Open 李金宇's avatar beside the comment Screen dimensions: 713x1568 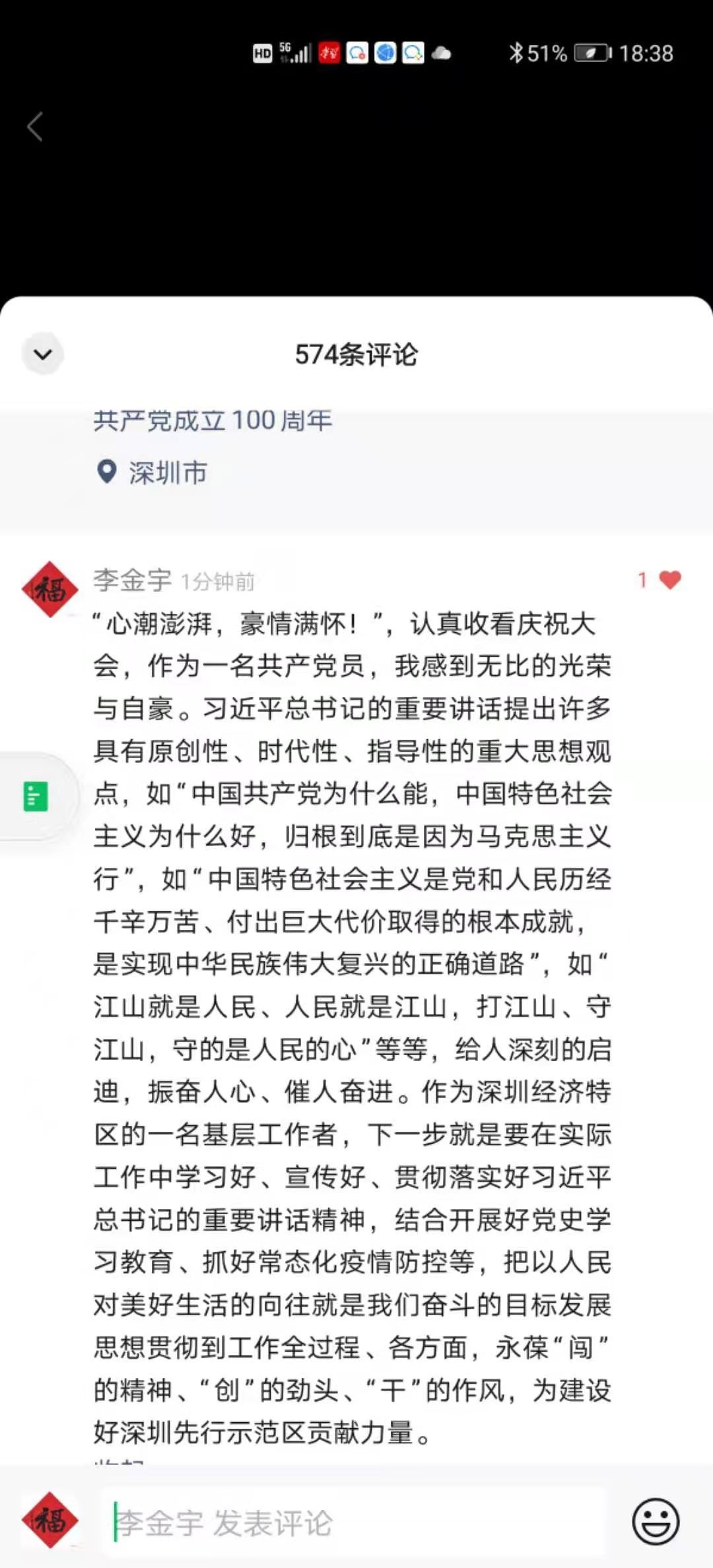click(50, 589)
